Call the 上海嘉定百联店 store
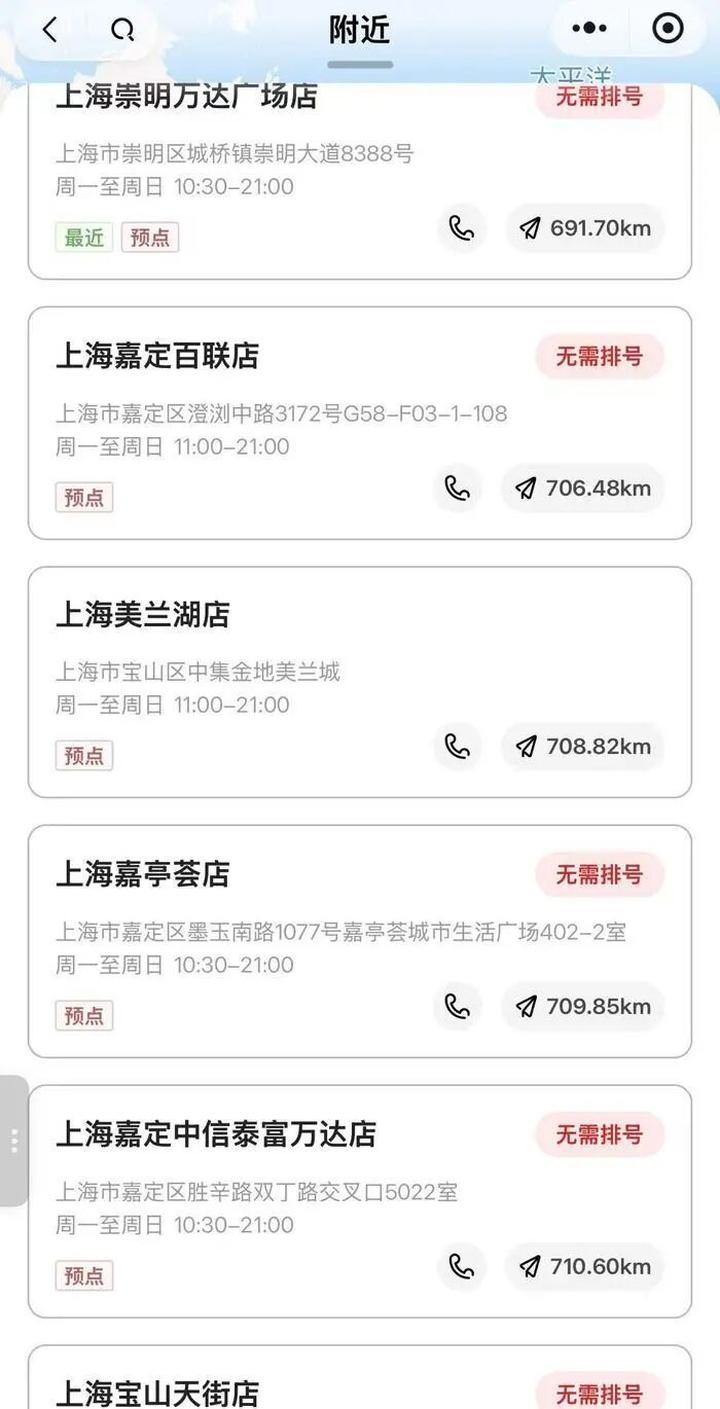 [457, 488]
